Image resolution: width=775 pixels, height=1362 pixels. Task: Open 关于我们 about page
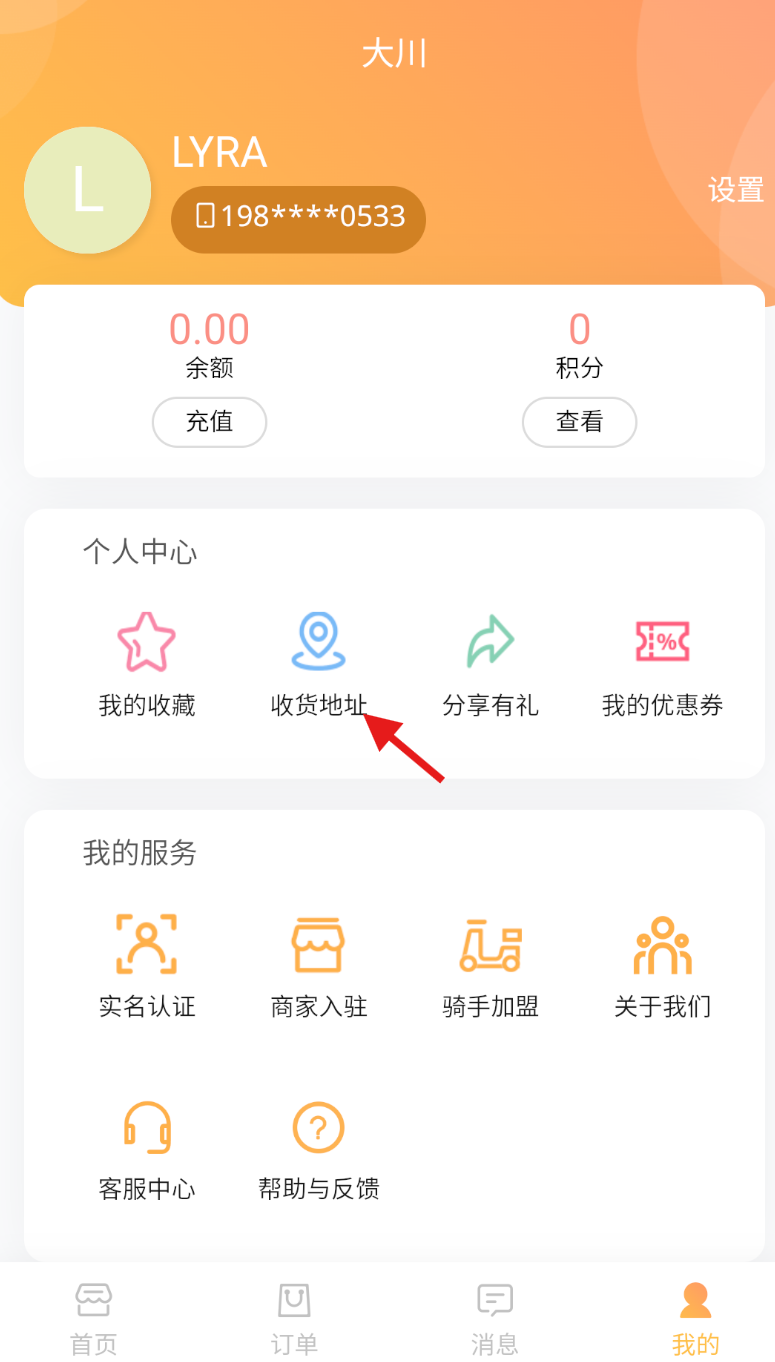(662, 965)
